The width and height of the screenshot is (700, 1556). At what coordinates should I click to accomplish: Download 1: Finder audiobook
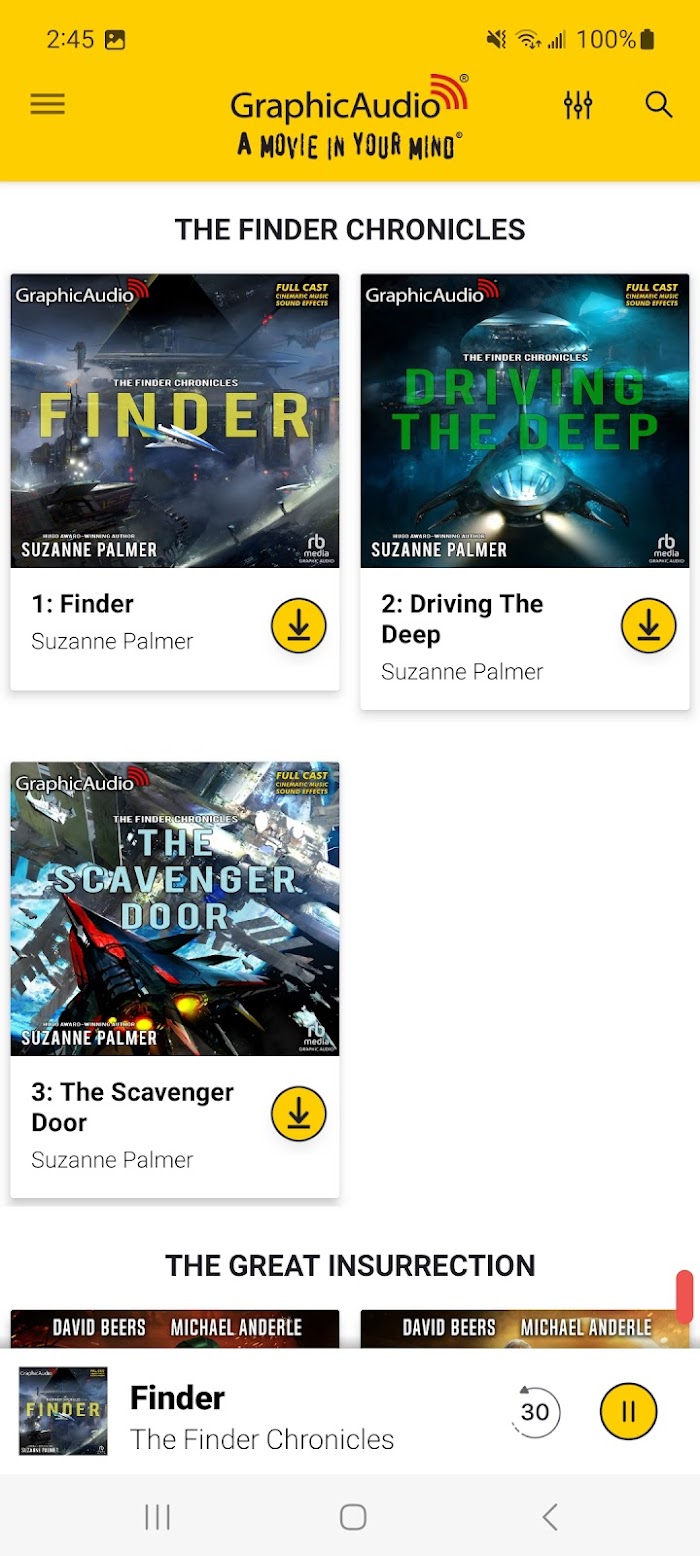tap(299, 624)
